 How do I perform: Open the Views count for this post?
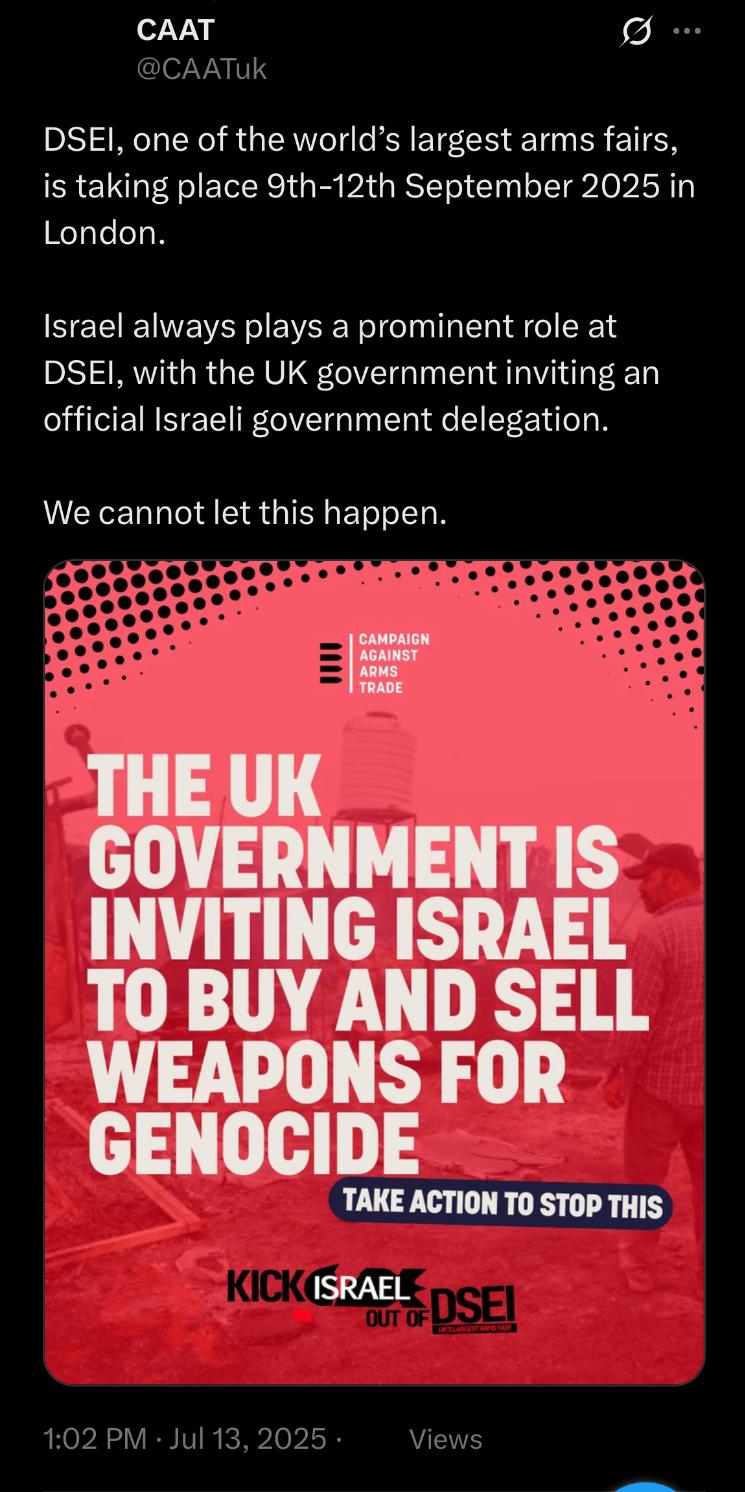click(445, 1439)
